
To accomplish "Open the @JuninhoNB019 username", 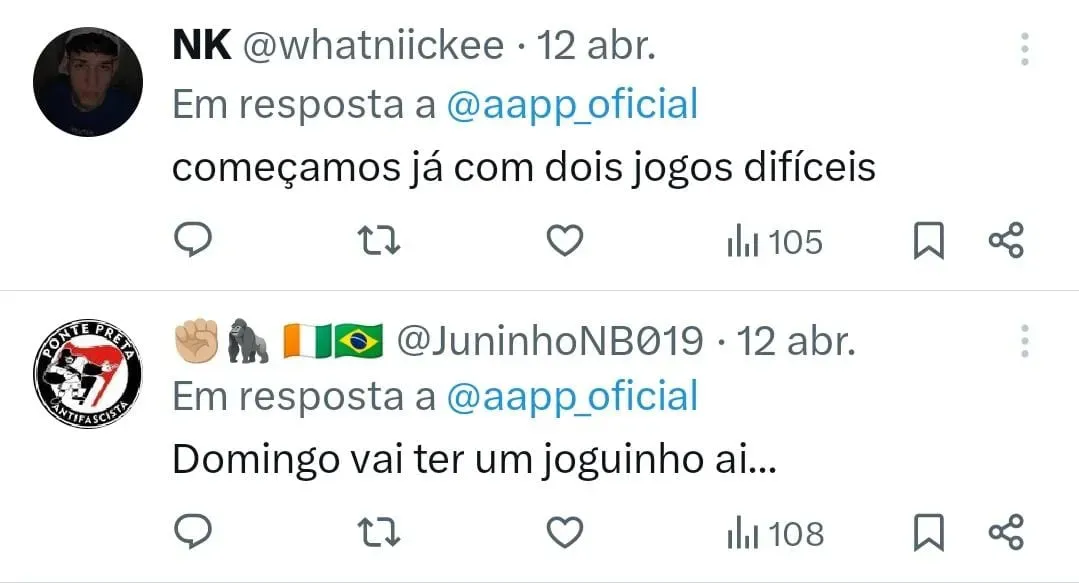I will pyautogui.click(x=550, y=343).
